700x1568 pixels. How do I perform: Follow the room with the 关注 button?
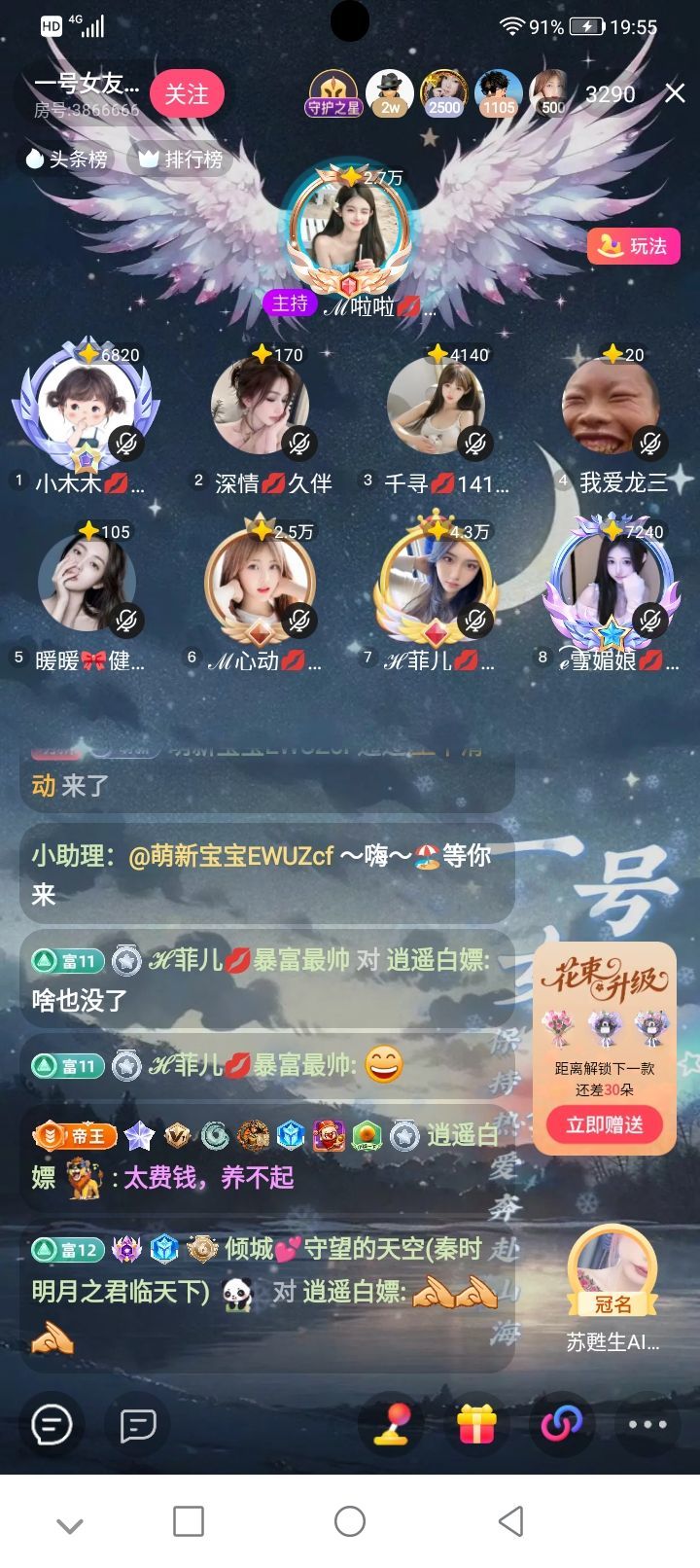(187, 94)
